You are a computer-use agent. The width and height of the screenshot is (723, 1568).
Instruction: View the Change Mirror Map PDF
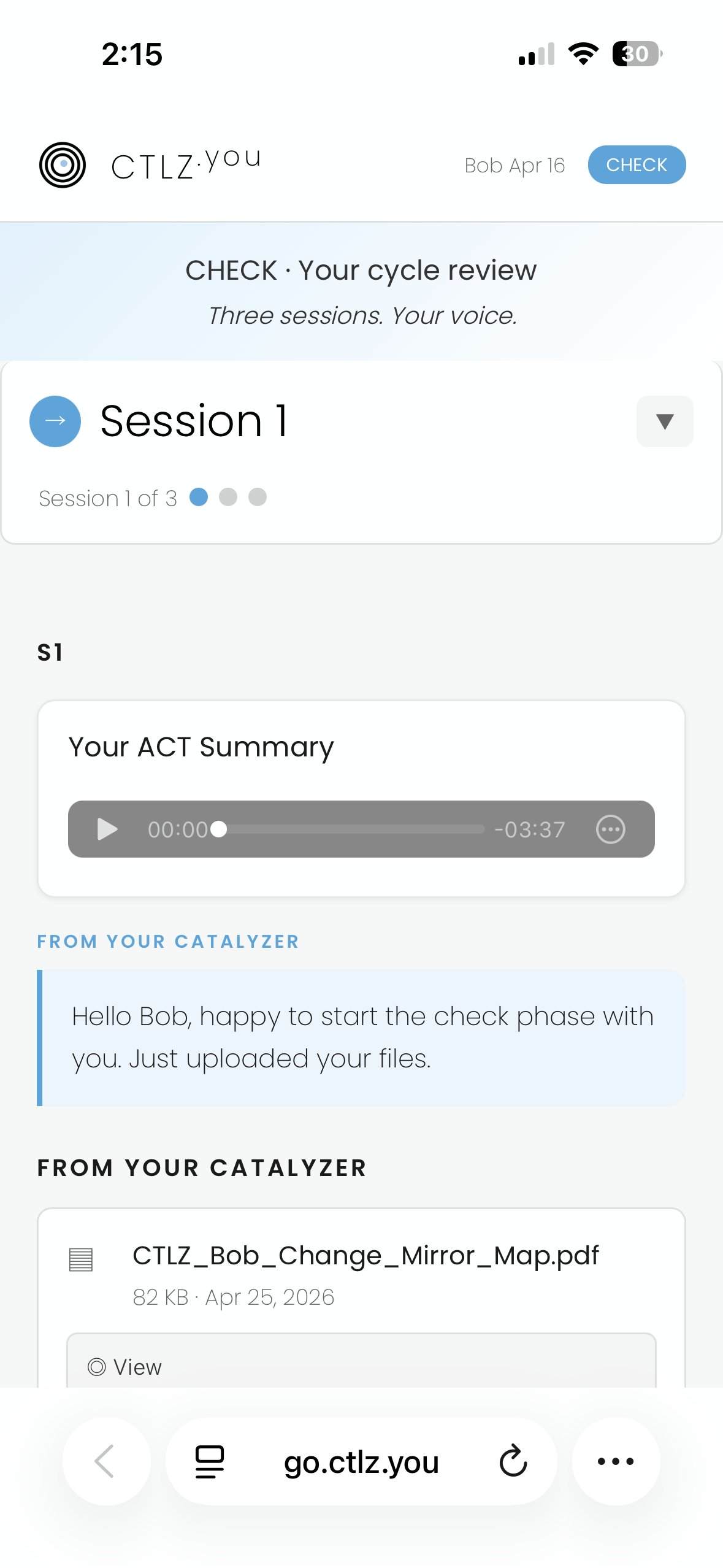361,1366
